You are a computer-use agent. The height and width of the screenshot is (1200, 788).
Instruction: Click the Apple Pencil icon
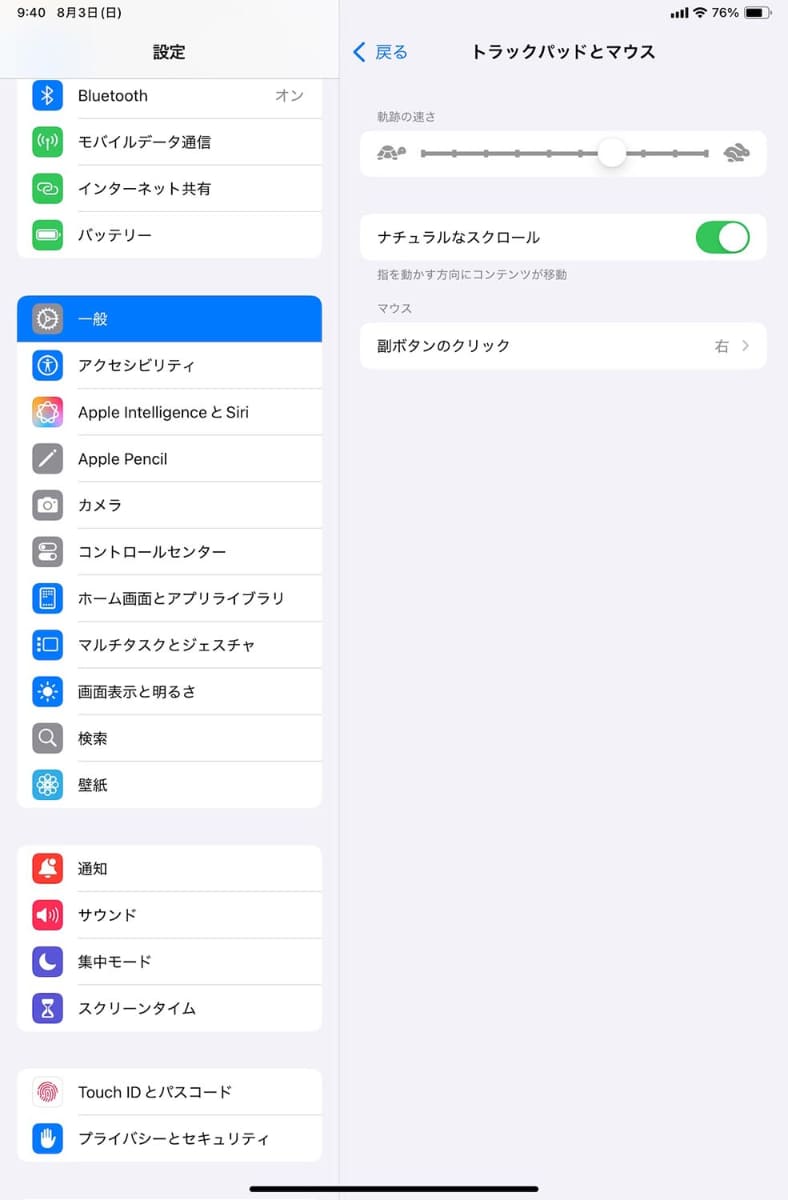pos(47,458)
